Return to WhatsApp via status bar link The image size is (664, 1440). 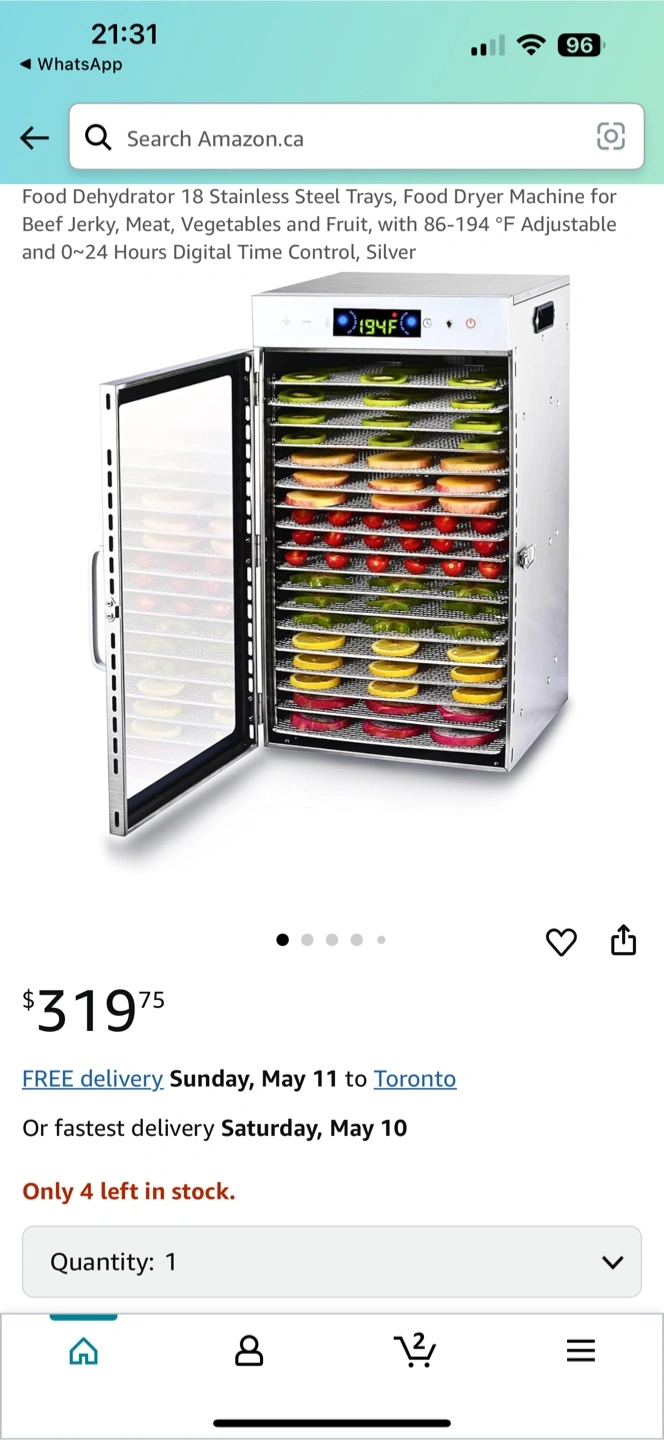click(x=72, y=64)
